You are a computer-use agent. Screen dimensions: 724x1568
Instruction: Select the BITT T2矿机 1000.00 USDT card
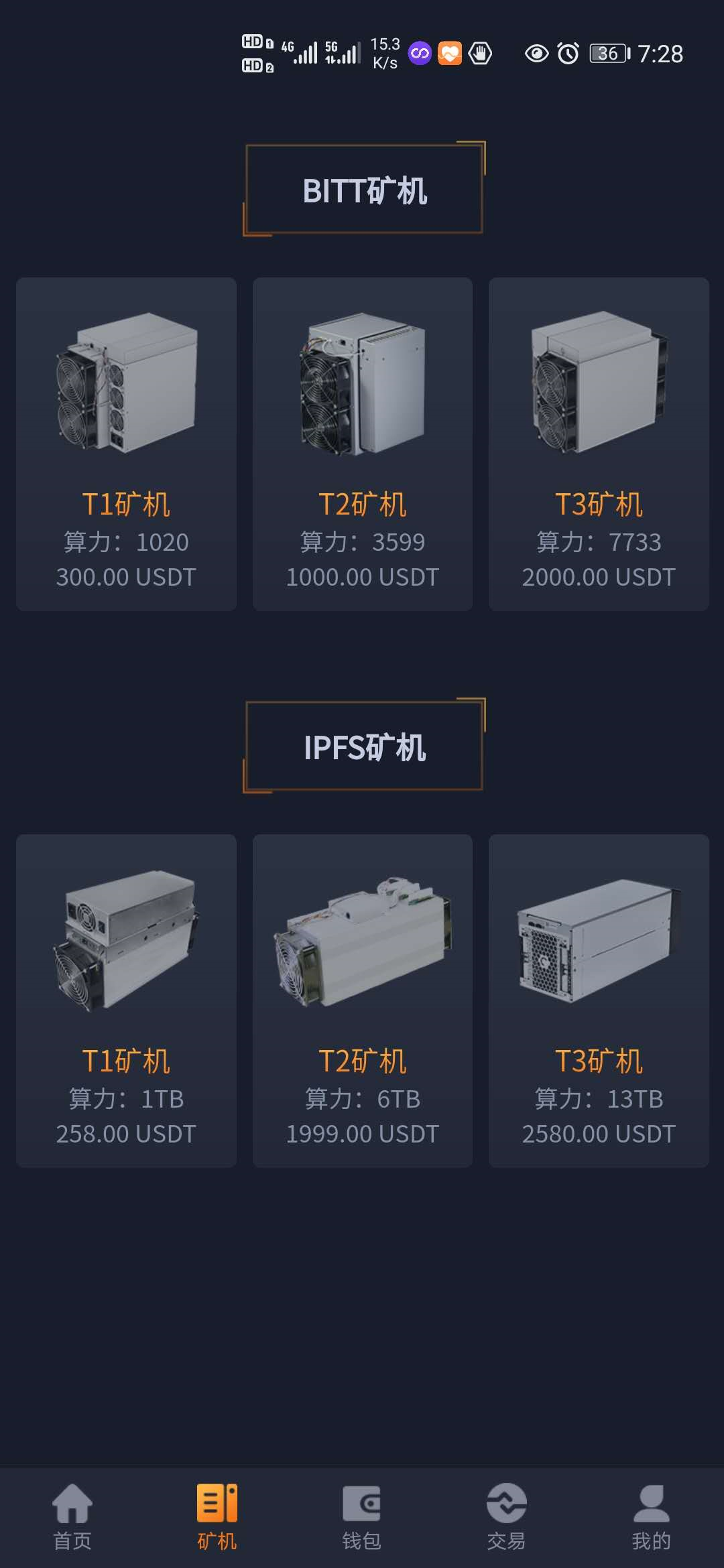(362, 444)
